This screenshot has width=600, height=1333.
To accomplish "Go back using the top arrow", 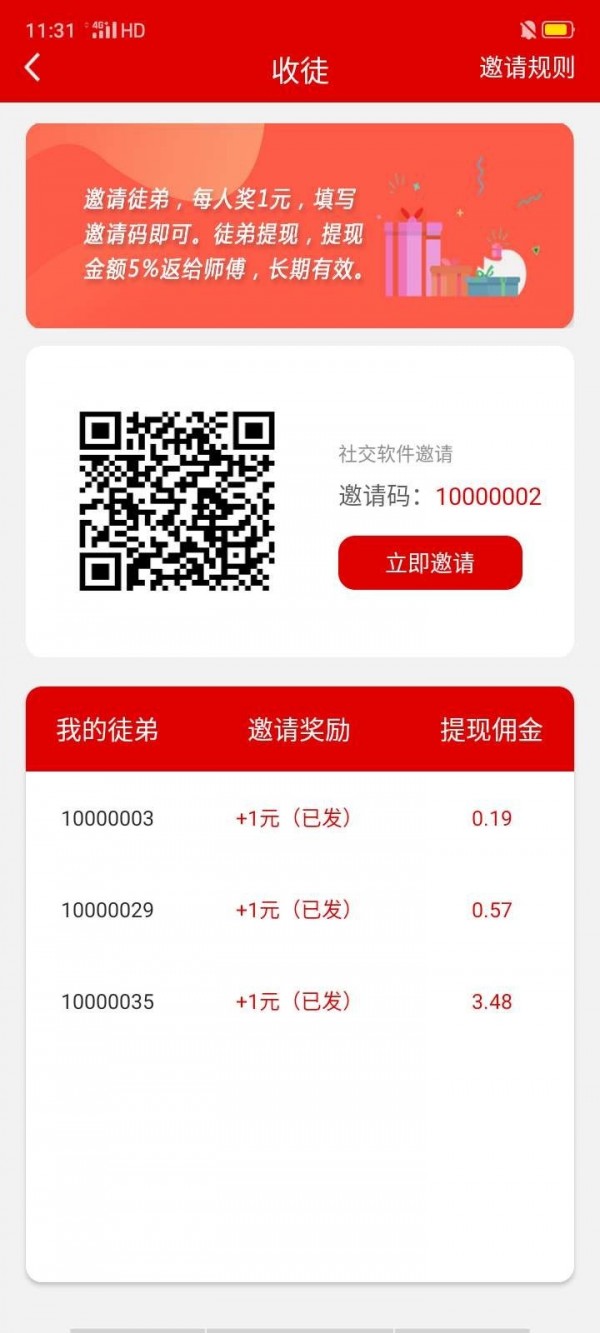I will point(33,68).
